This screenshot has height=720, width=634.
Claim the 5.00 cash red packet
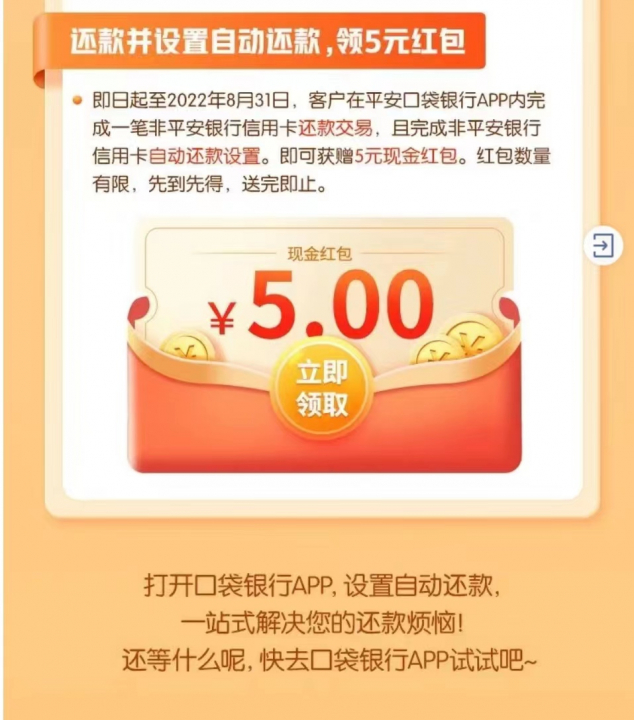pyautogui.click(x=322, y=390)
